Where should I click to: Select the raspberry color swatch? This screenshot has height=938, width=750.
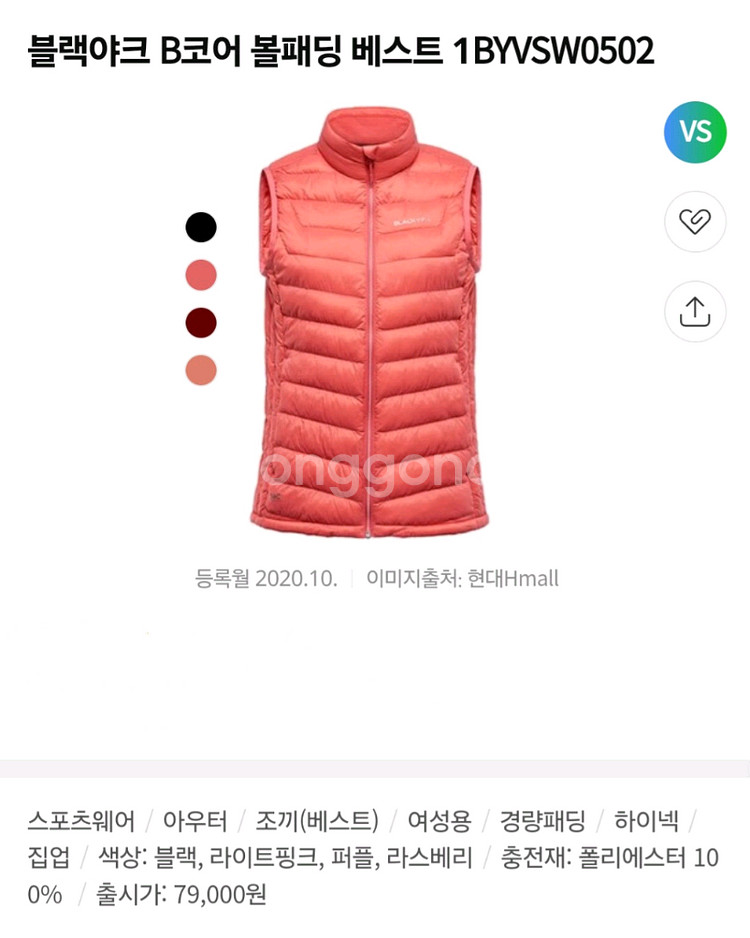[x=201, y=370]
